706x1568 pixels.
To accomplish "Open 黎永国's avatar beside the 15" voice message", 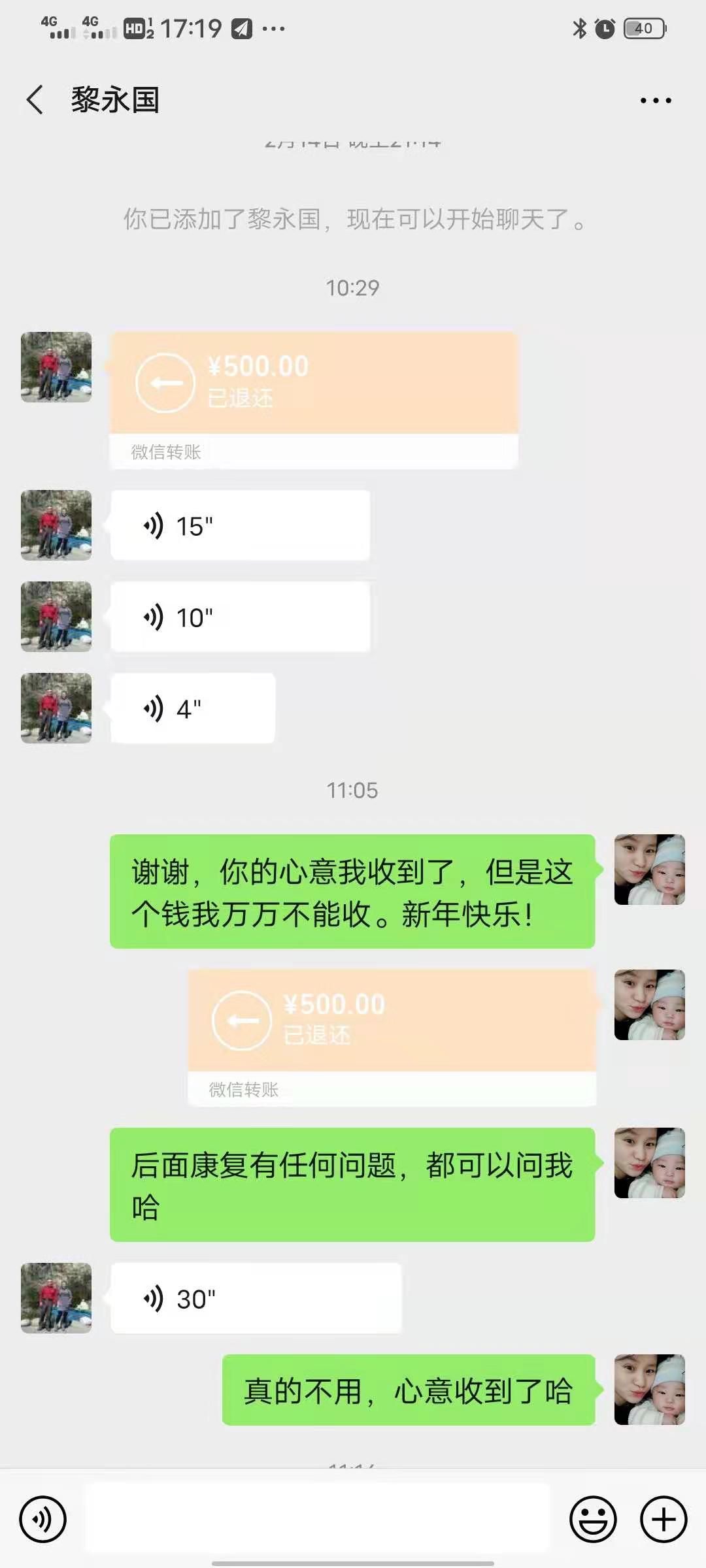I will [x=56, y=525].
